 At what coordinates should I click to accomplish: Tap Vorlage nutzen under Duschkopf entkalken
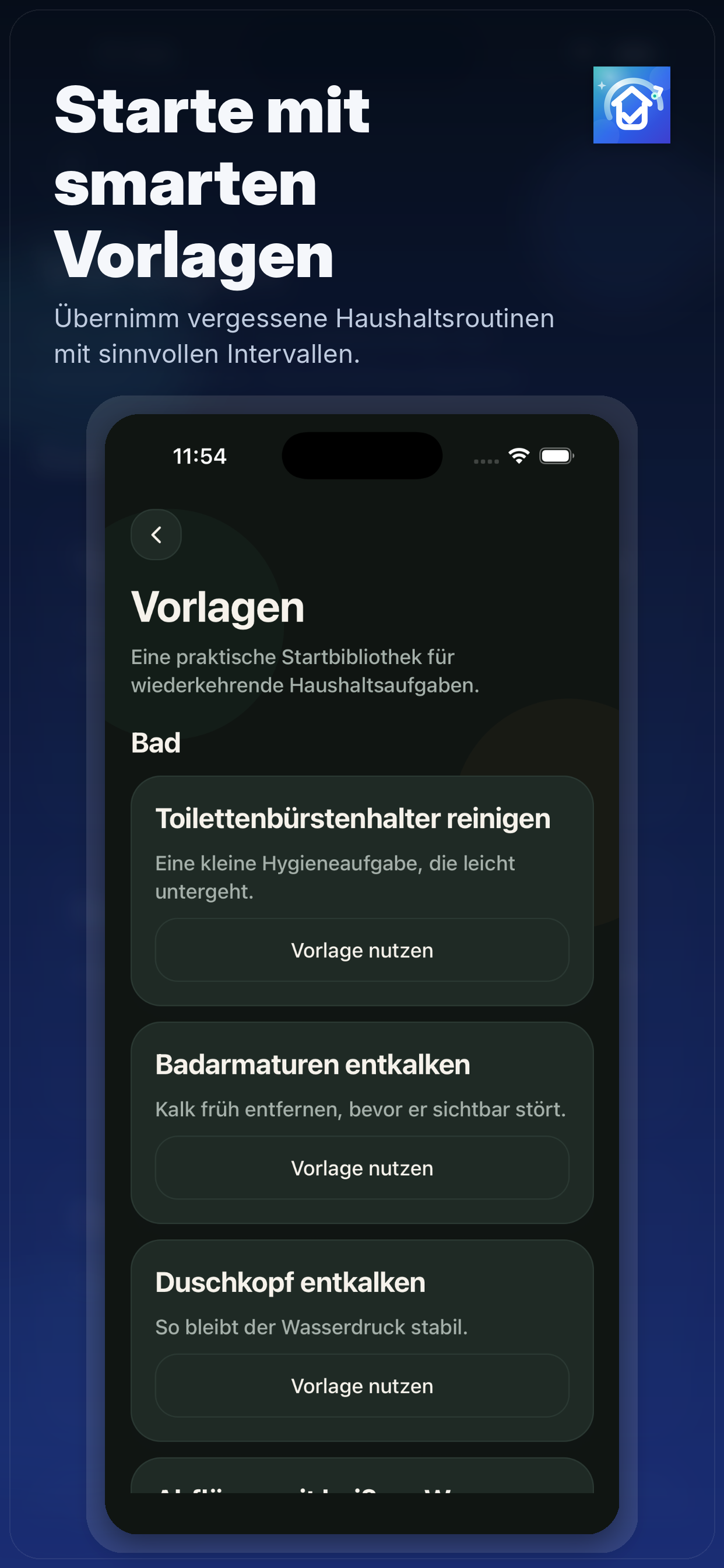[361, 1385]
